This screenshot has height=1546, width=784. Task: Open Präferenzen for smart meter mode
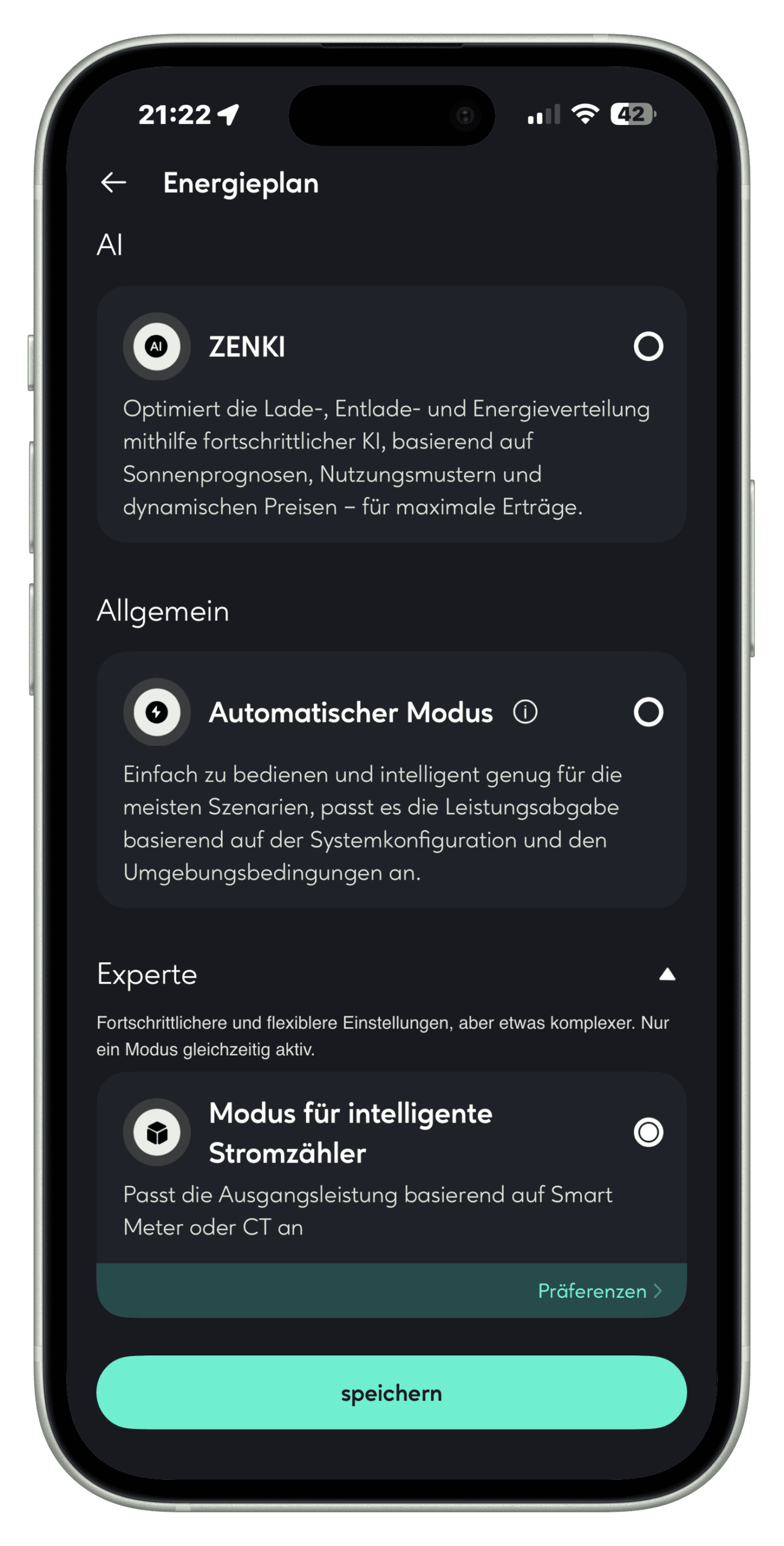(x=600, y=1291)
